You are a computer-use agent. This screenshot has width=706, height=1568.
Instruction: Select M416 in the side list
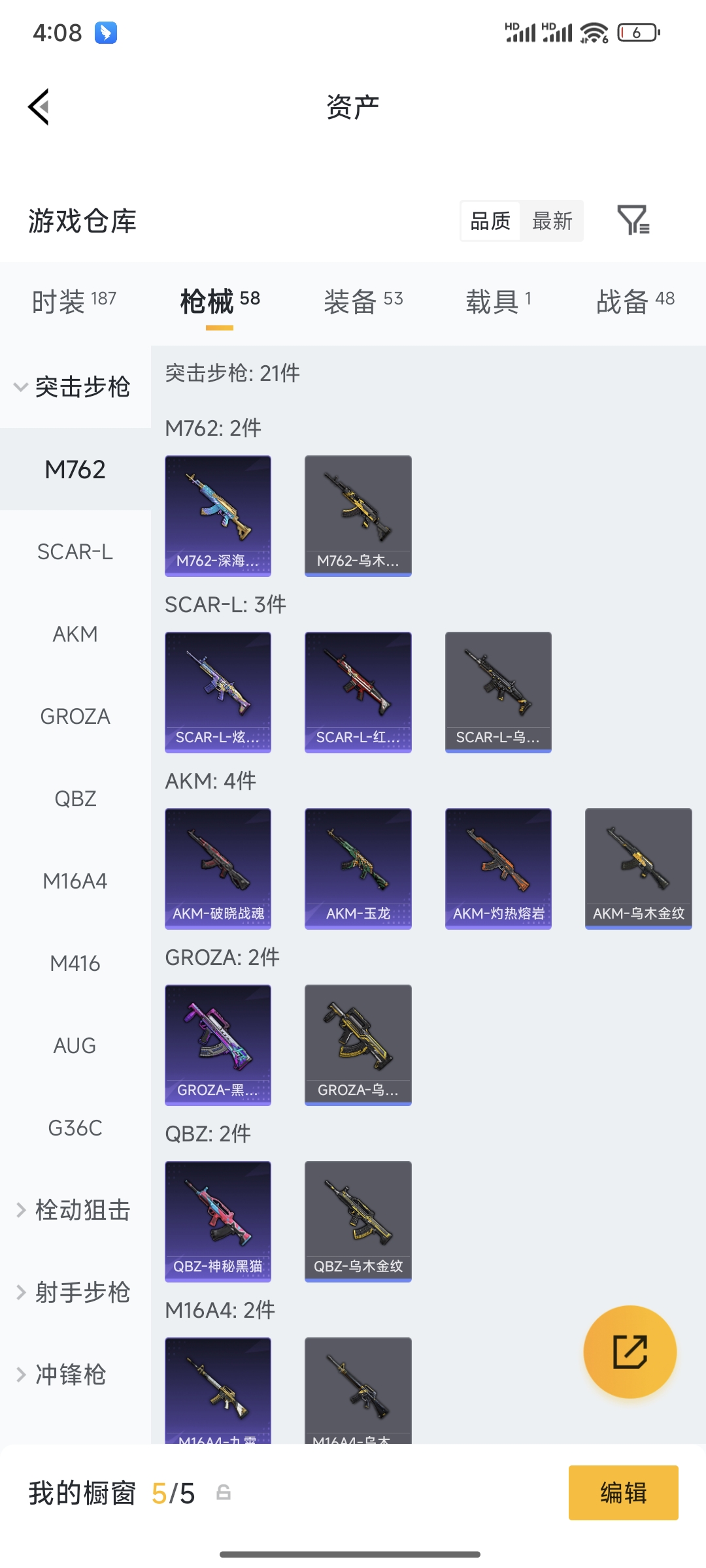[x=75, y=963]
